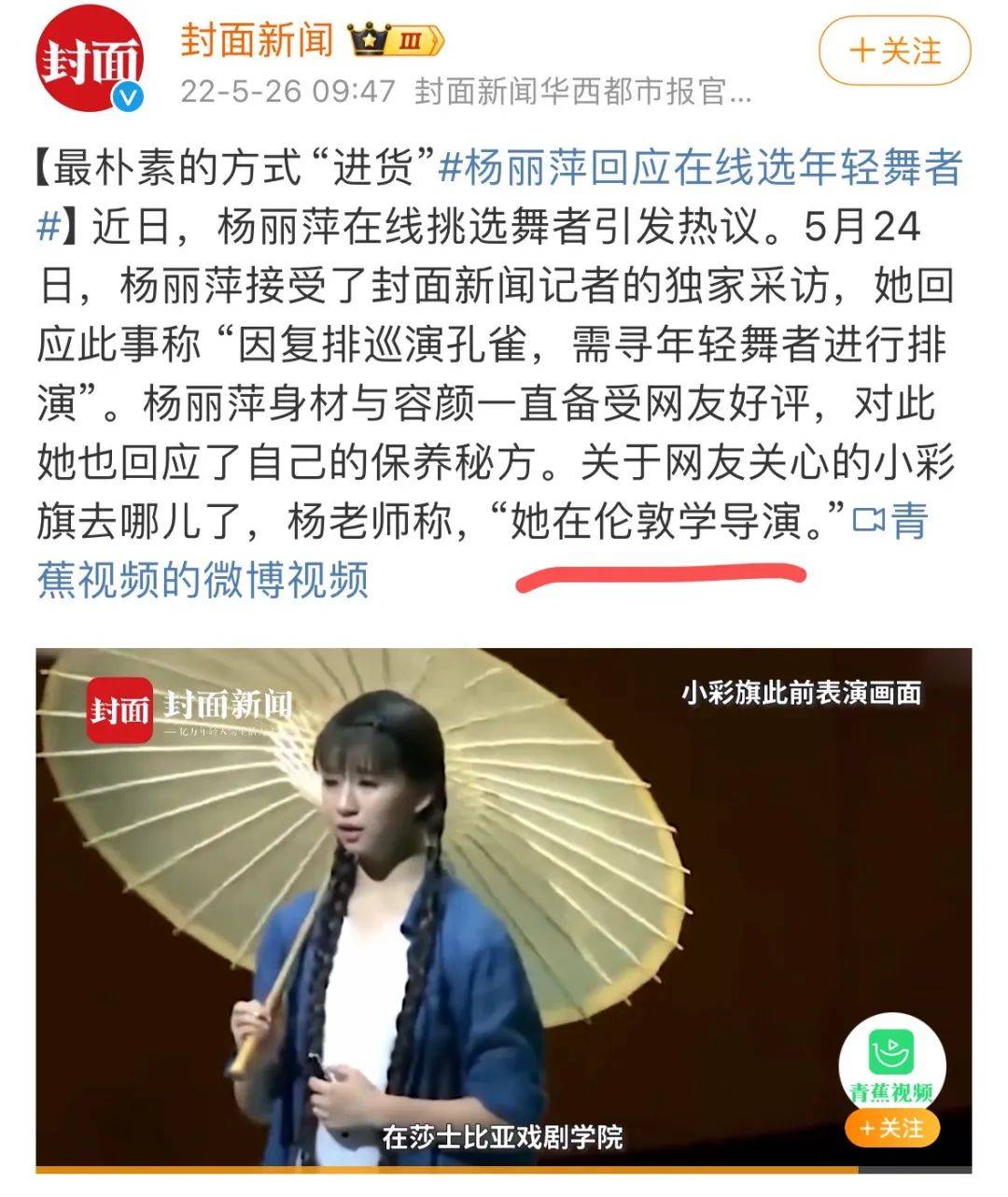Open the 青蕉视频的微博视频 link
The height and width of the screenshot is (1197, 1008).
click(203, 580)
